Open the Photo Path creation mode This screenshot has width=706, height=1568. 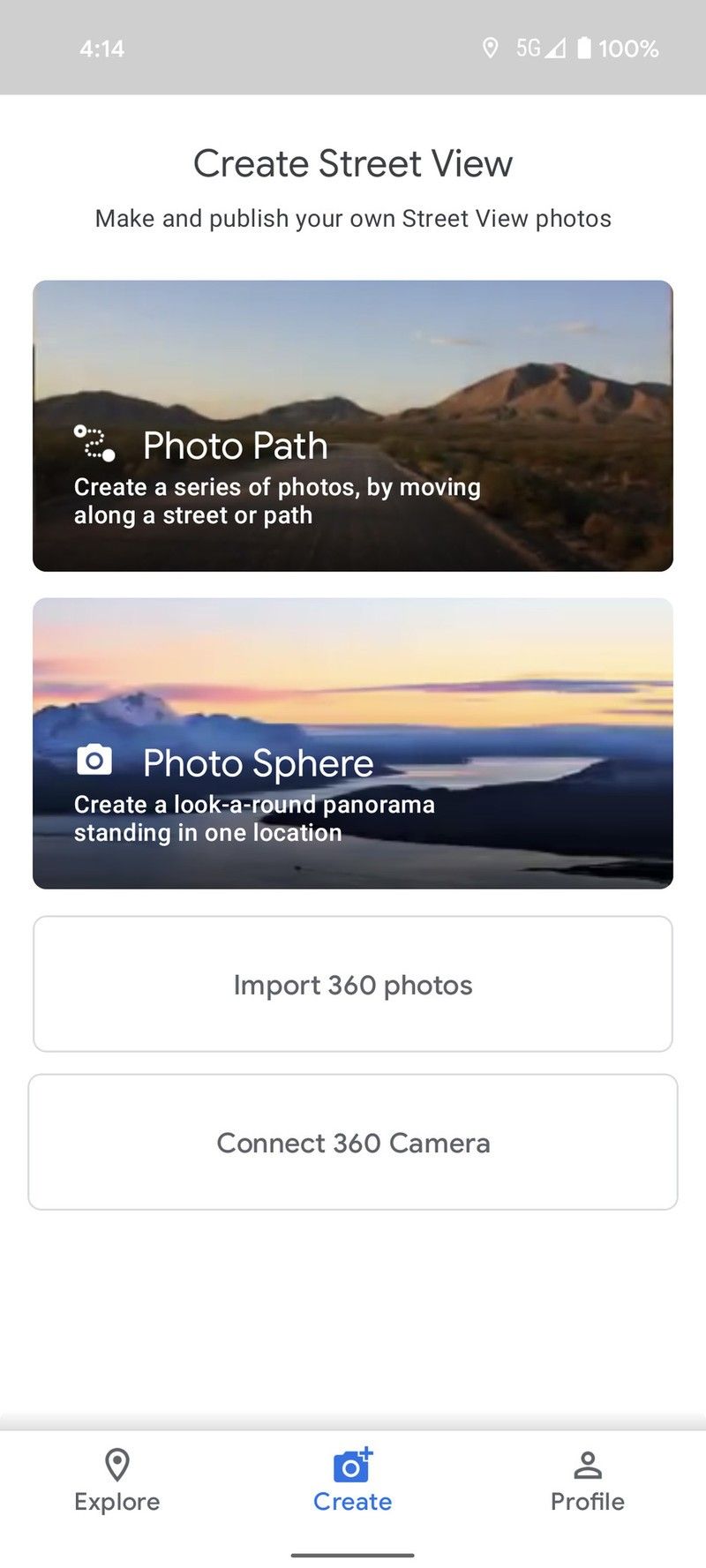click(x=352, y=424)
